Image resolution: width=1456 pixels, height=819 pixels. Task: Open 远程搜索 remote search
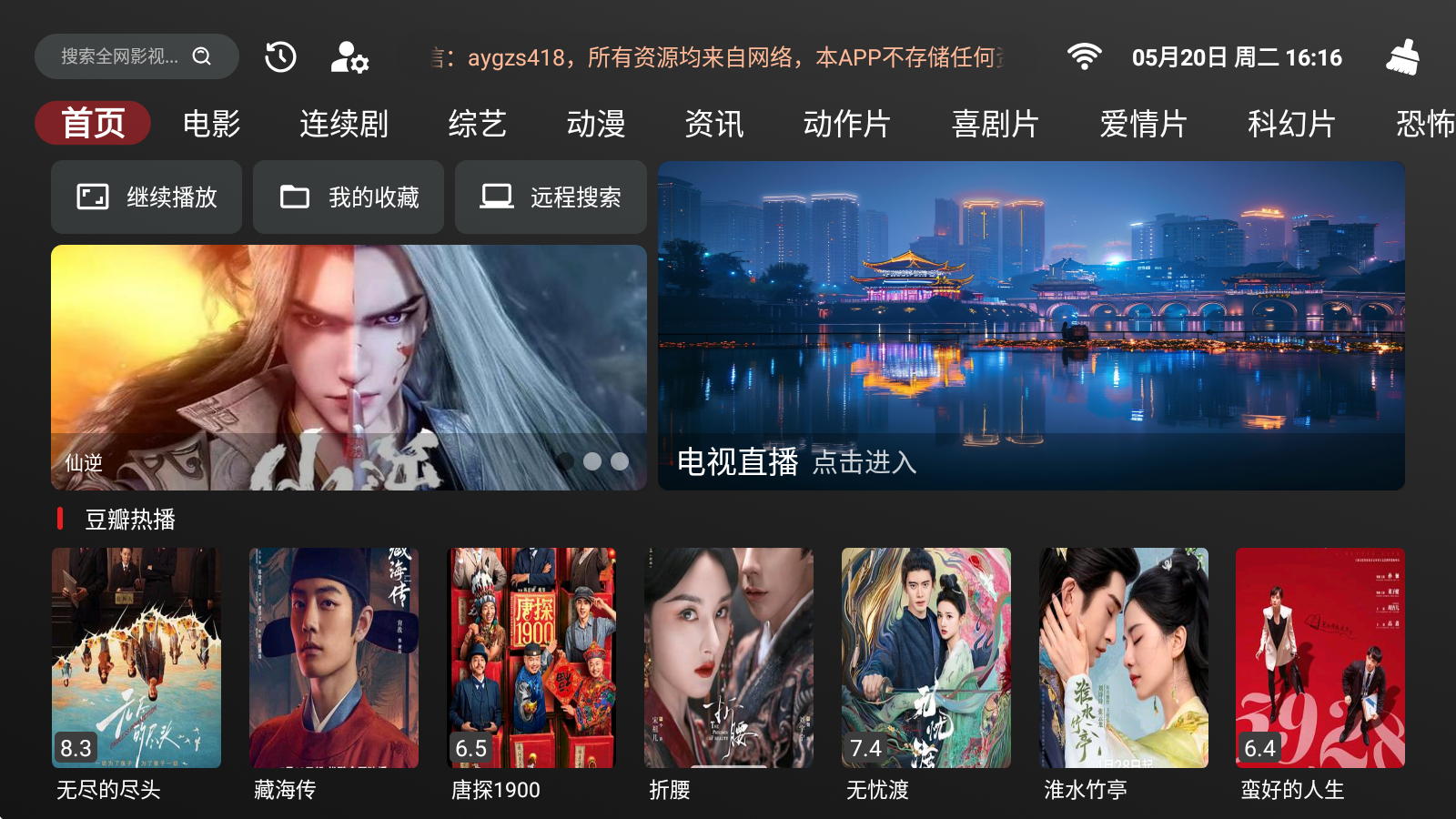click(x=551, y=197)
